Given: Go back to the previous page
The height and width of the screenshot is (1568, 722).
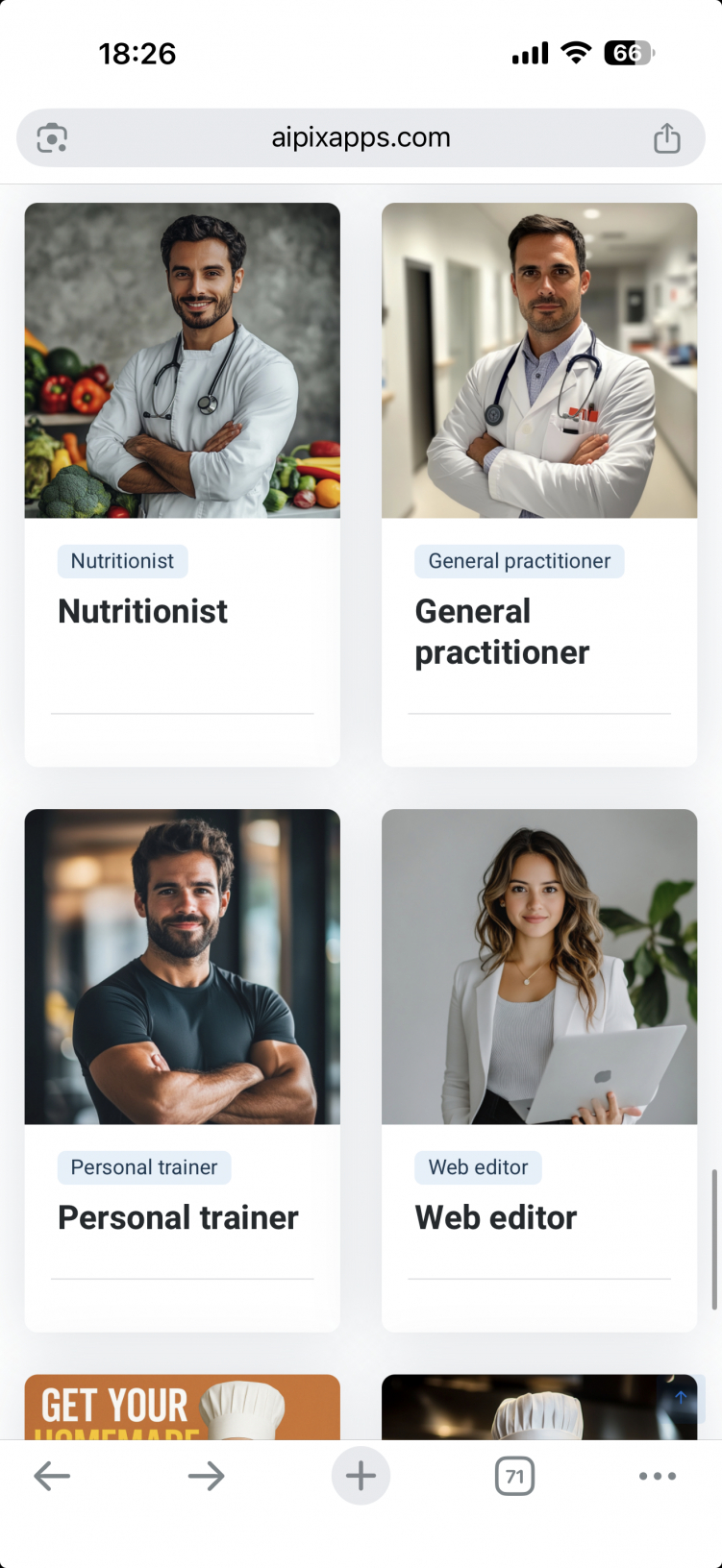Looking at the screenshot, I should coord(52,1476).
